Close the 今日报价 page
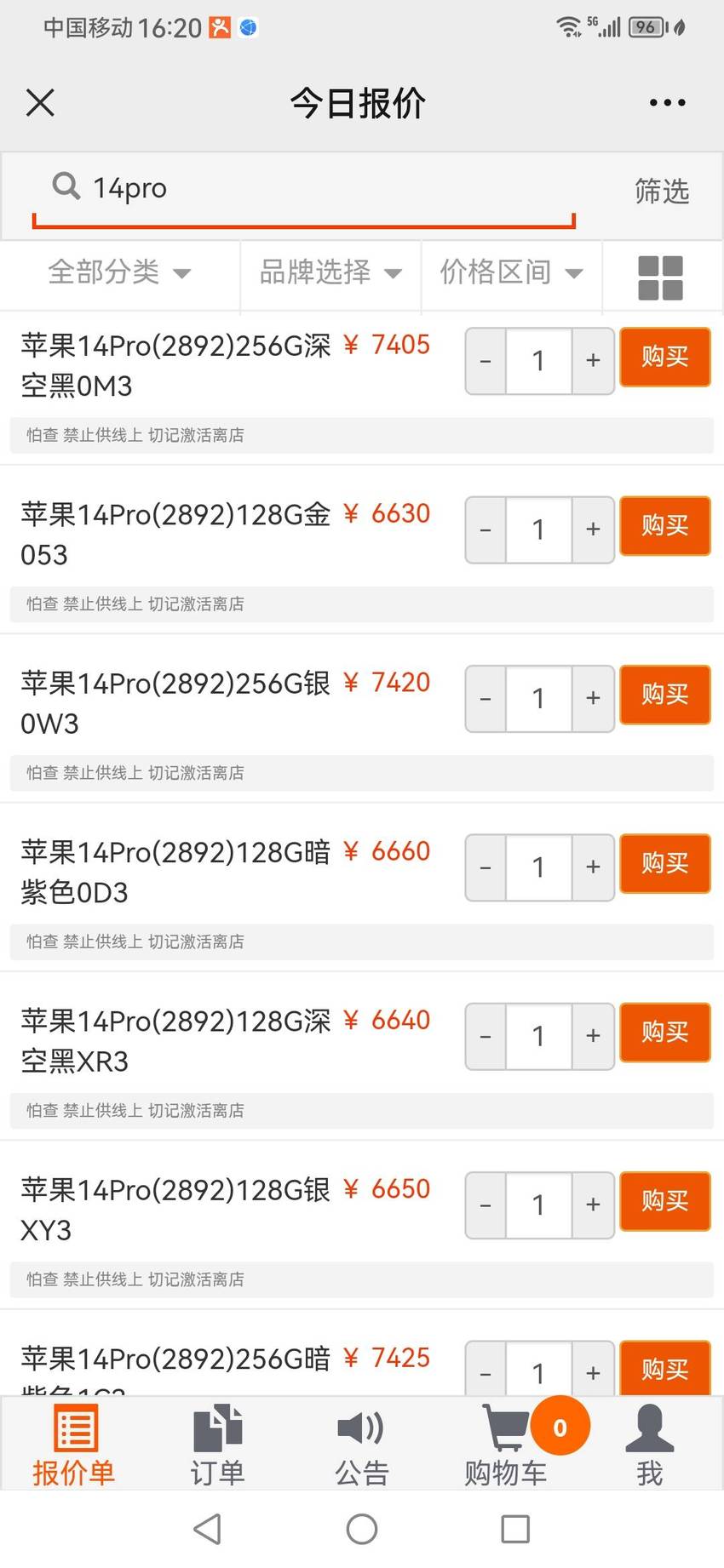 [40, 103]
